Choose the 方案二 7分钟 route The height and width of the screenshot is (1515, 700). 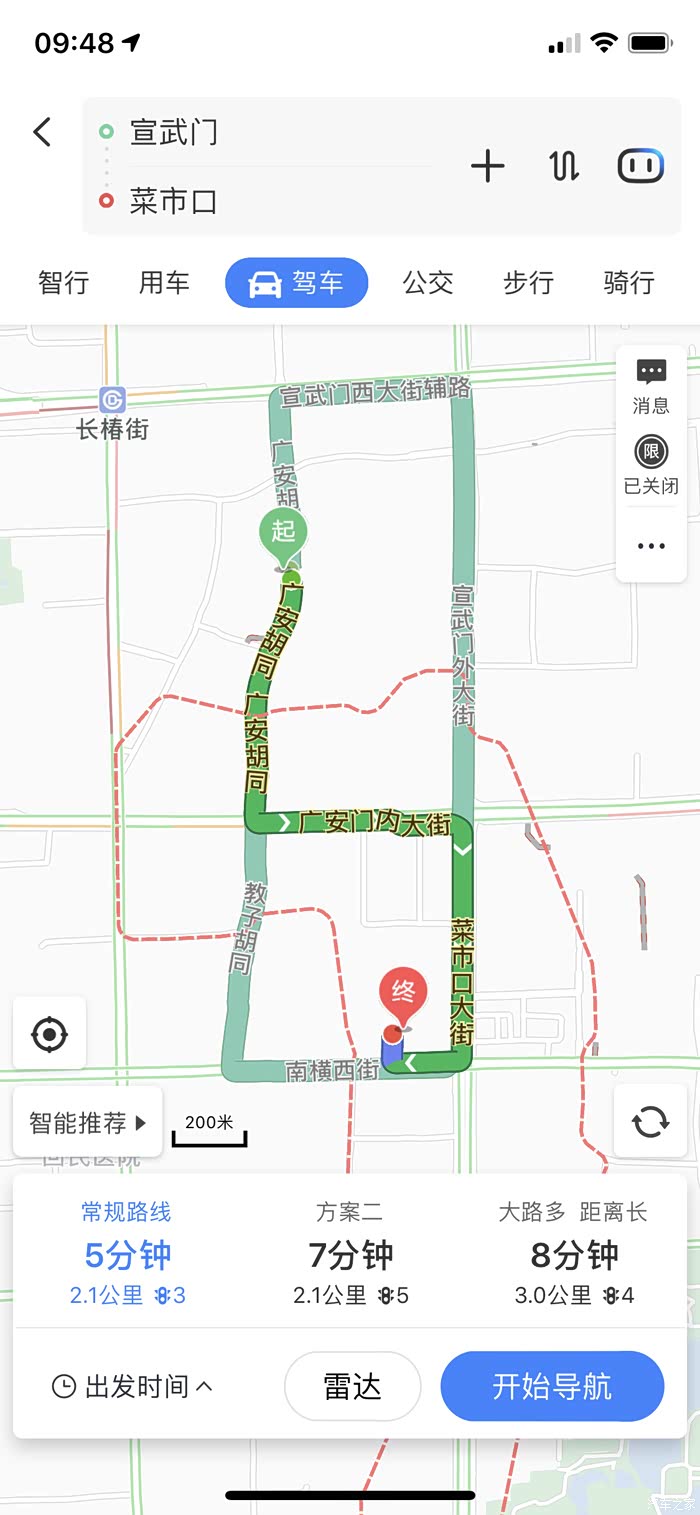350,1255
